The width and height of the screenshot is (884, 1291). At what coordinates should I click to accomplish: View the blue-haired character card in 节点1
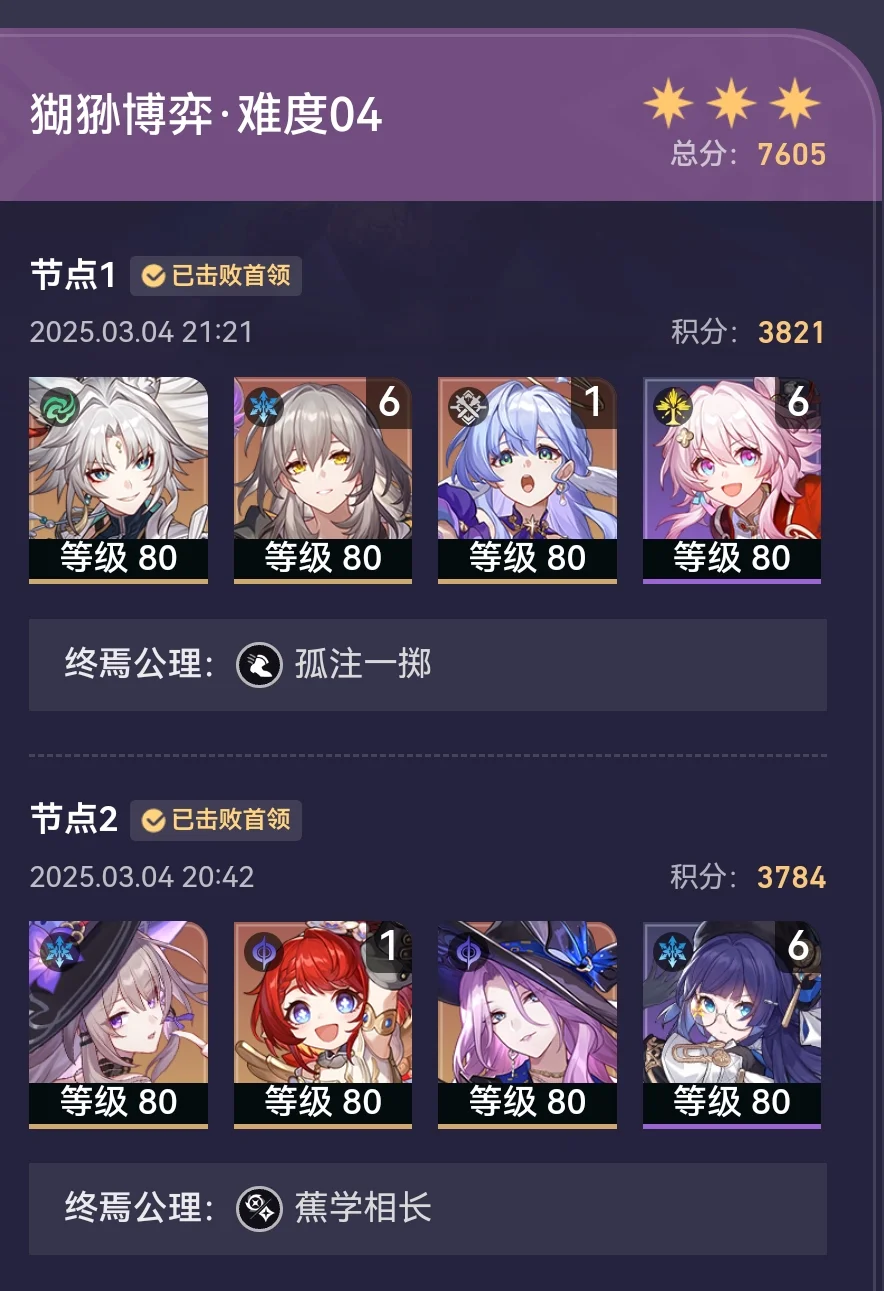(527, 478)
